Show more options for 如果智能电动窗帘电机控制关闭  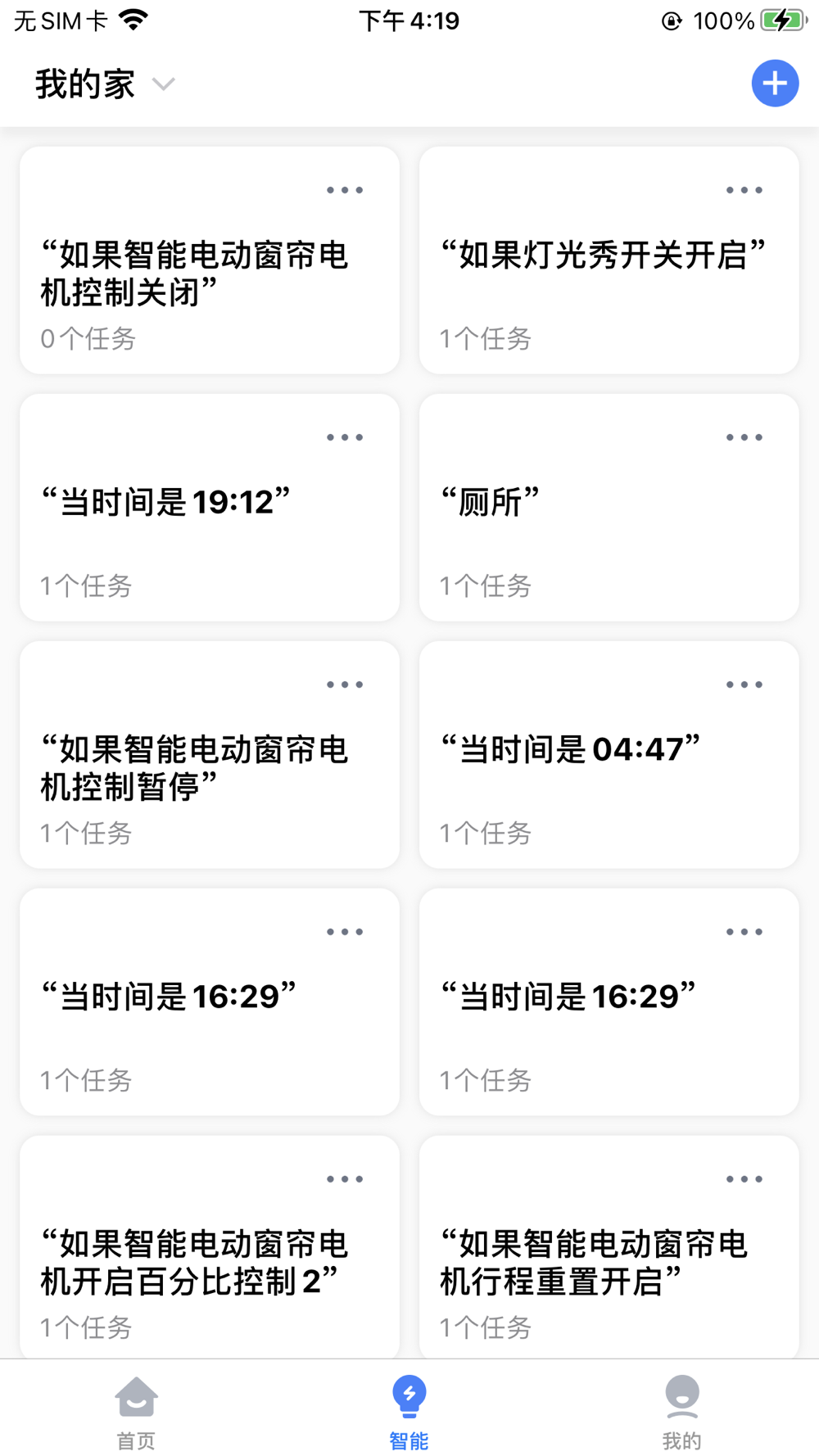point(345,190)
